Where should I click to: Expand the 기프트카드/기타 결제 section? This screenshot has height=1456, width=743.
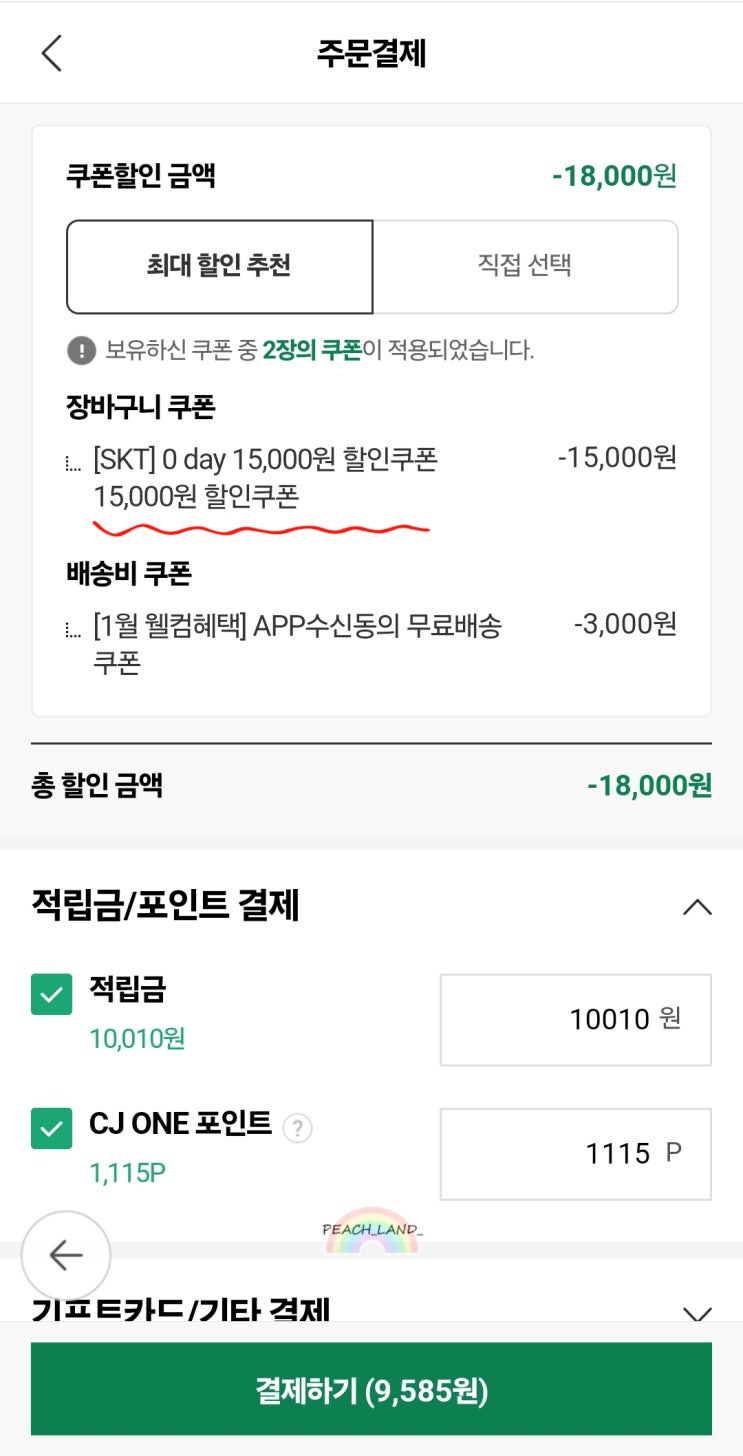[x=696, y=1311]
